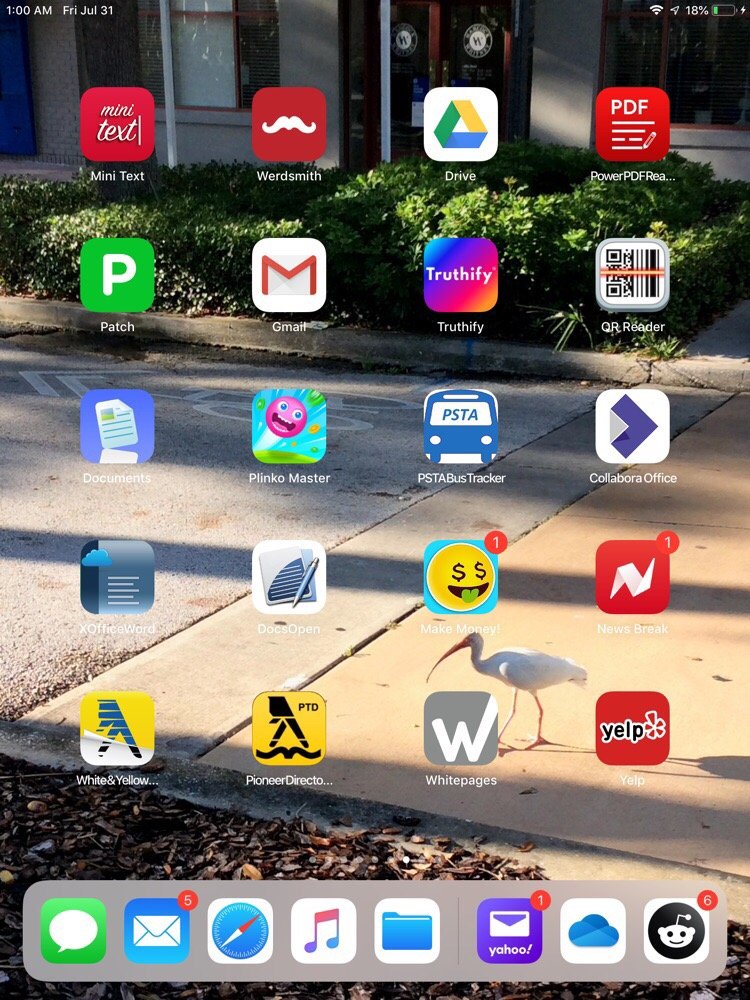Viewport: 750px width, 1000px height.
Task: Open the Mini Text app
Action: click(117, 125)
